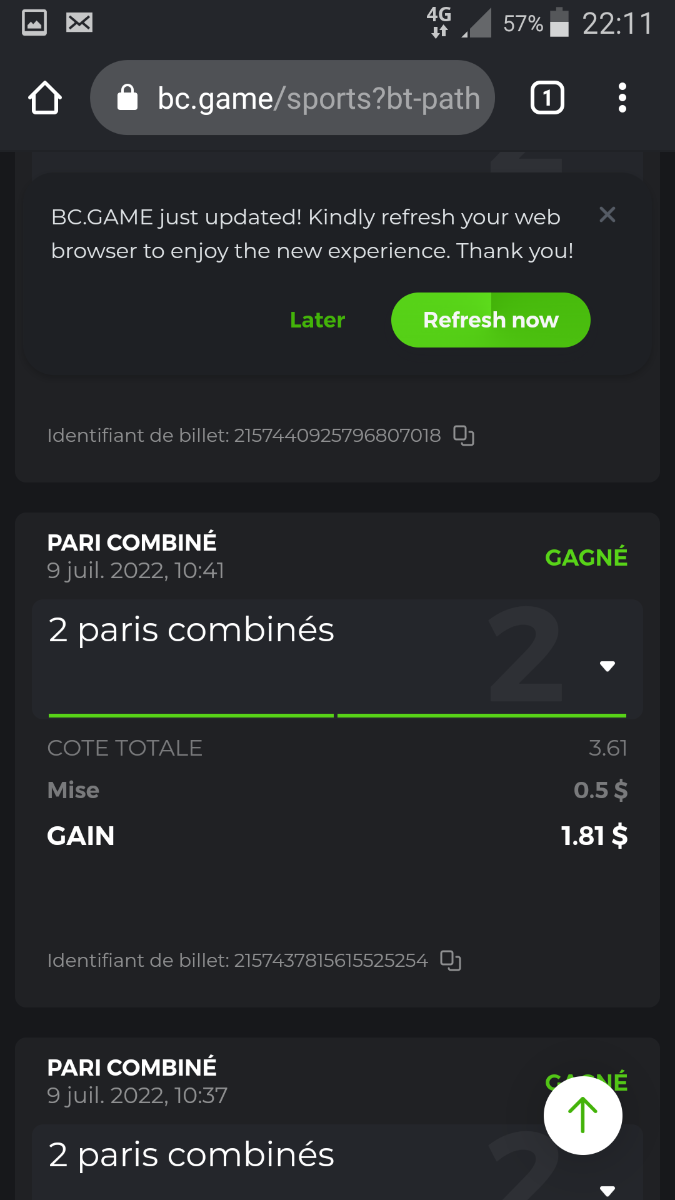Open the browser tab switcher
Image resolution: width=675 pixels, height=1200 pixels.
(547, 98)
